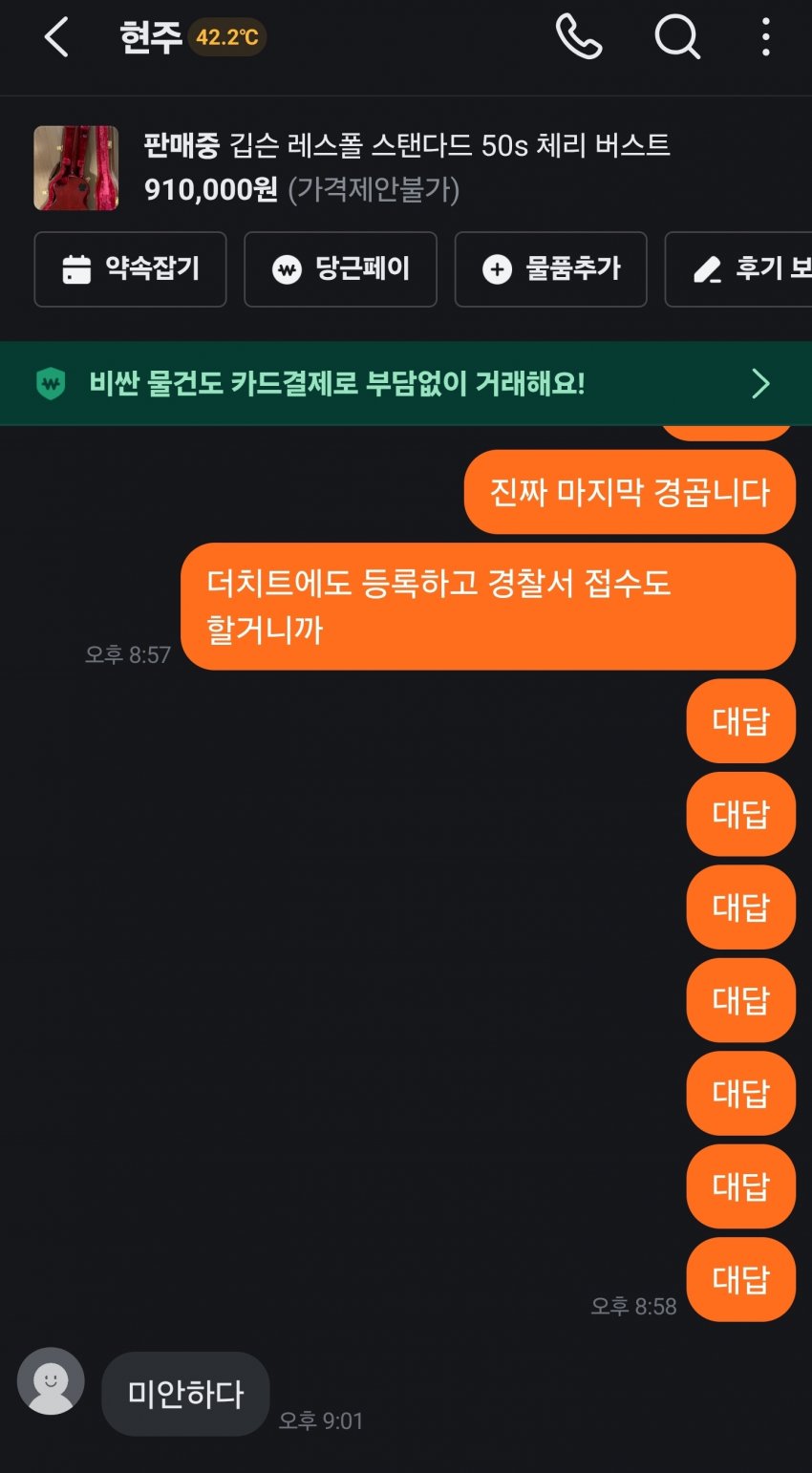Image resolution: width=812 pixels, height=1473 pixels.
Task: Call 현주 with the phone icon
Action: pos(579,38)
